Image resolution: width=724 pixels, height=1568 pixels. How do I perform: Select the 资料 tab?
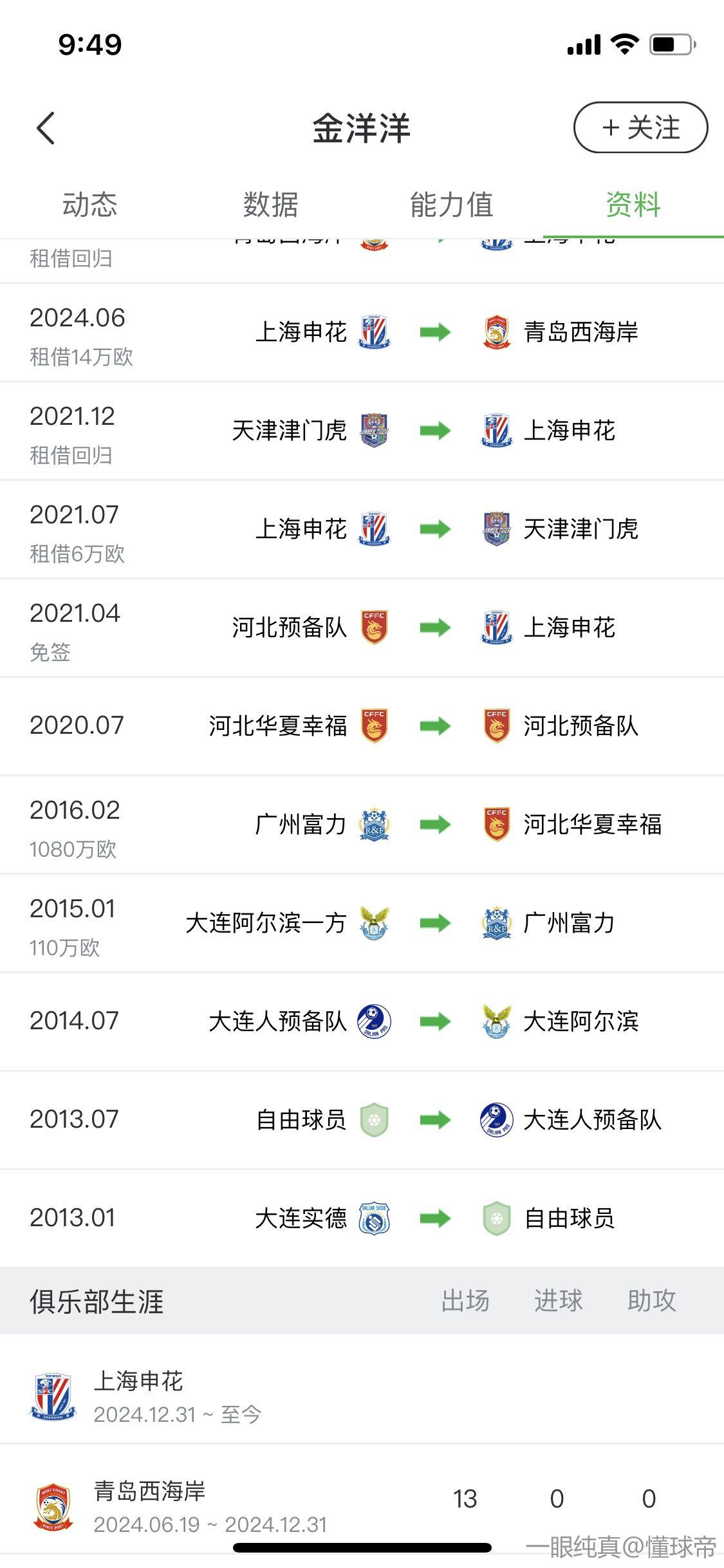pyautogui.click(x=633, y=205)
